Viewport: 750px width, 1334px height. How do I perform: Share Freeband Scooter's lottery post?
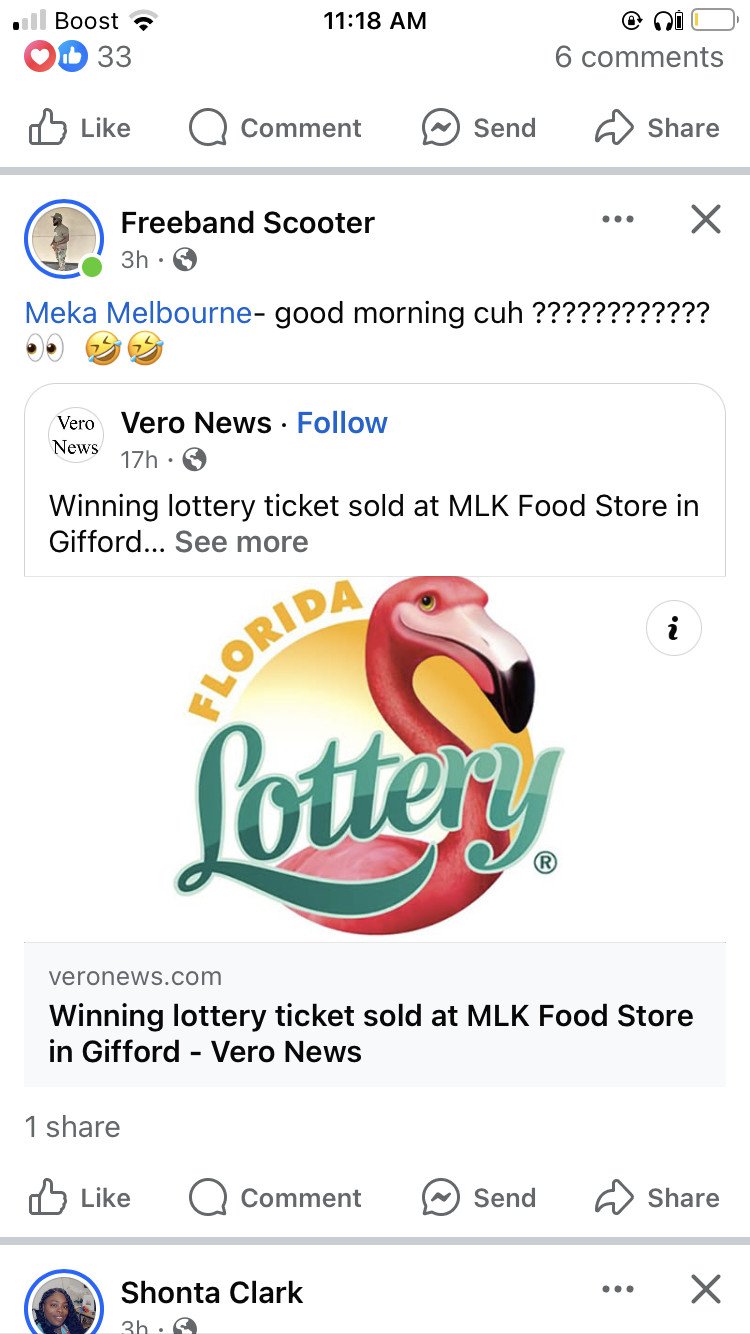[657, 1197]
